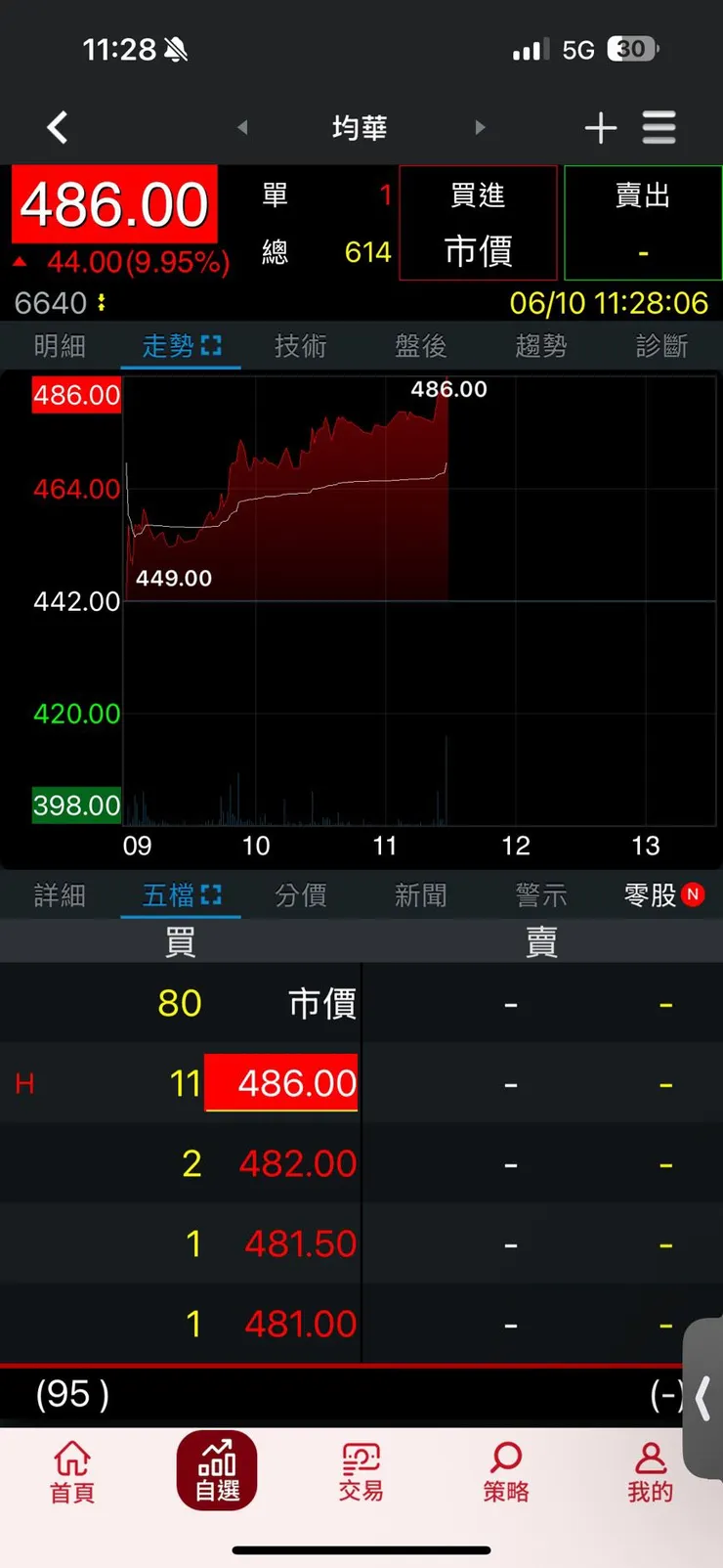Switch to the 技術 analysis tab
This screenshot has width=723, height=1568.
pyautogui.click(x=300, y=346)
